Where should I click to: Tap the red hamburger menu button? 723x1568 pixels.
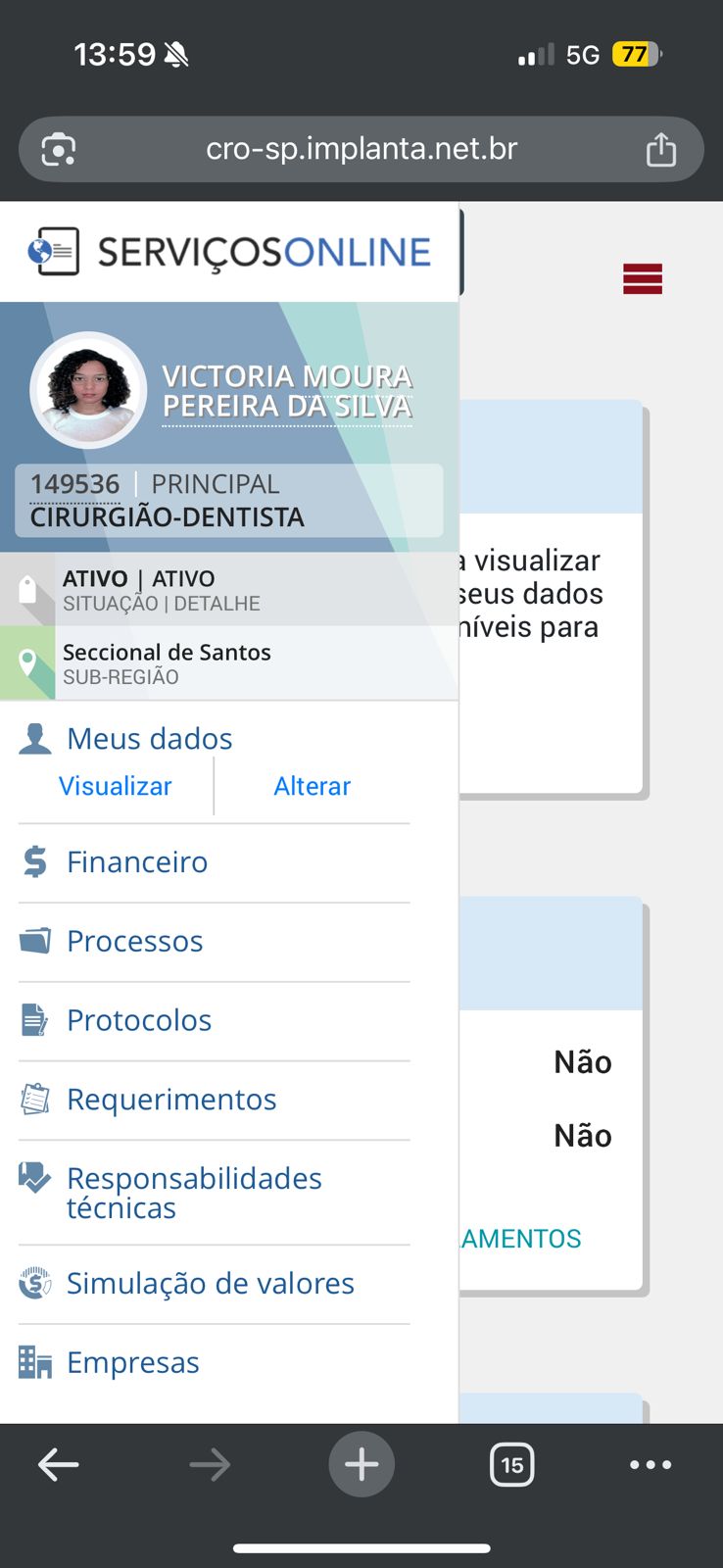coord(643,279)
